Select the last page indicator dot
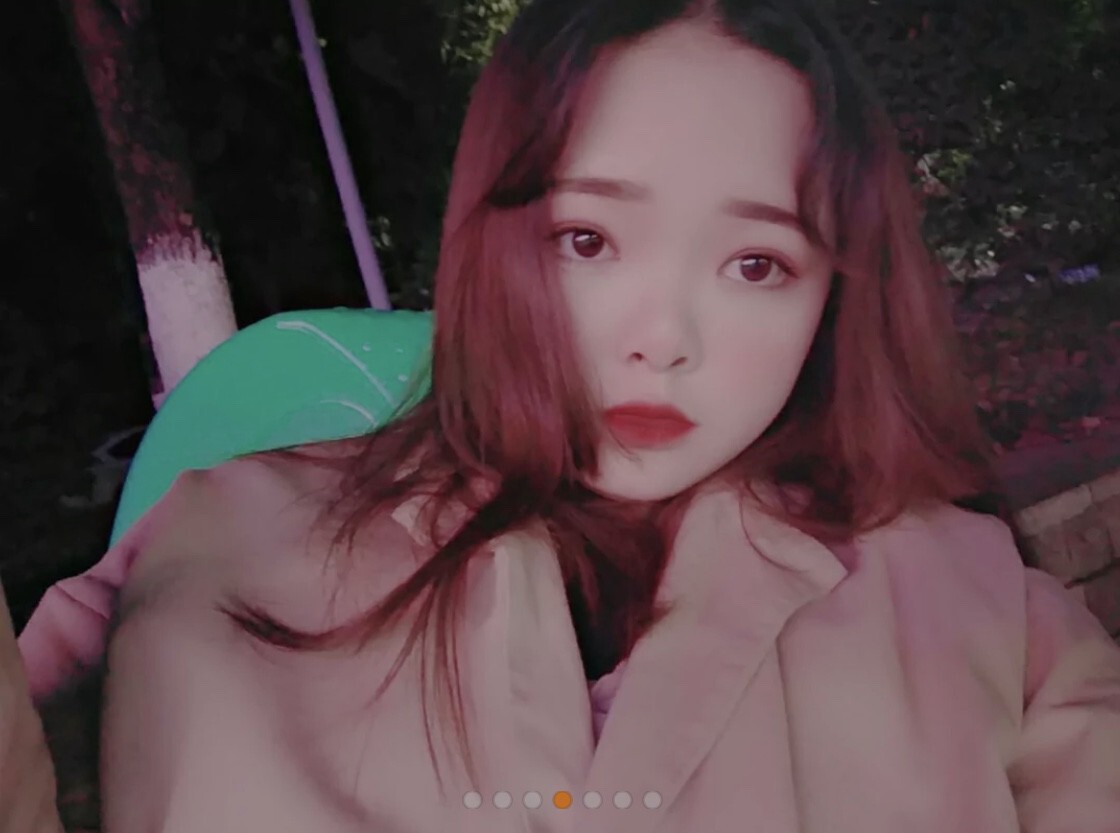The height and width of the screenshot is (833, 1120). point(652,800)
